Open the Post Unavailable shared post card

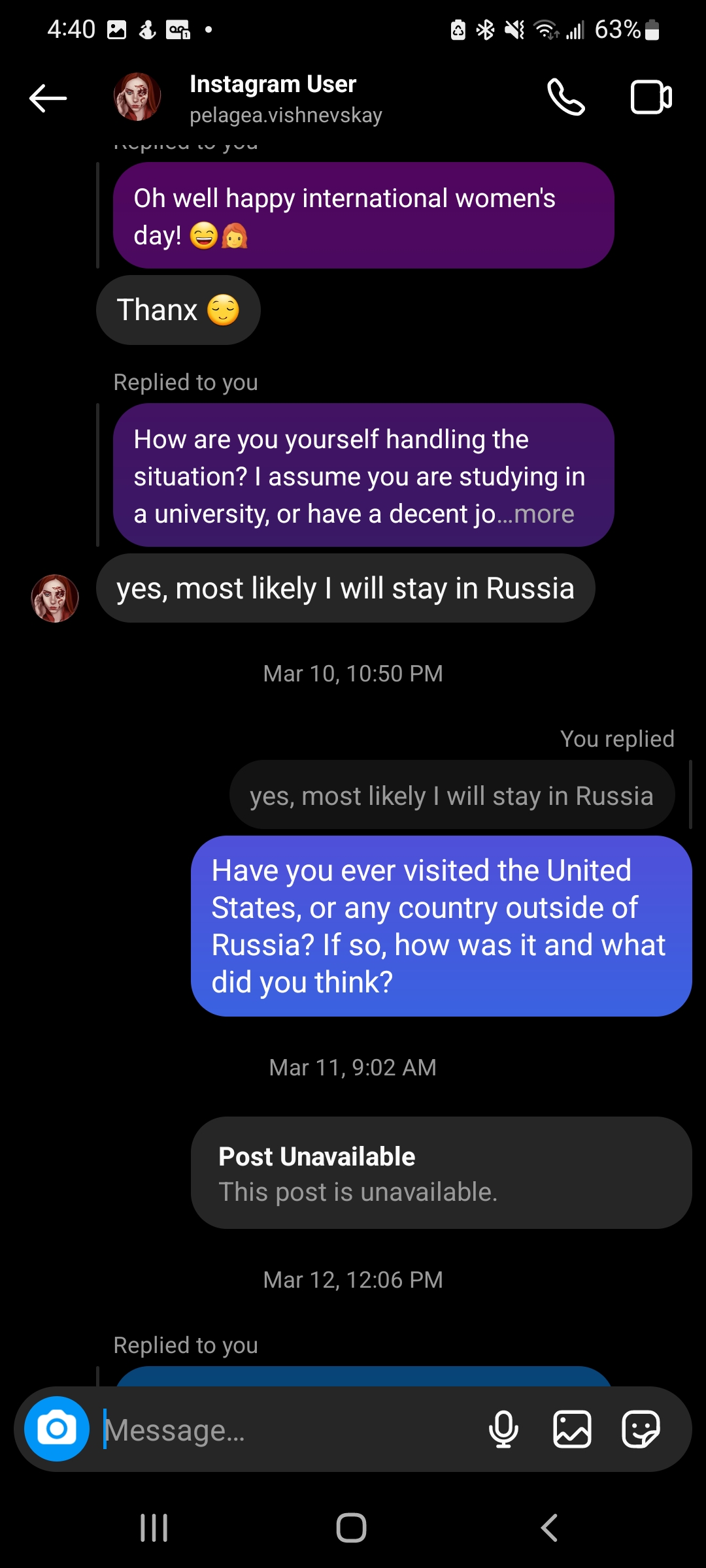441,1173
